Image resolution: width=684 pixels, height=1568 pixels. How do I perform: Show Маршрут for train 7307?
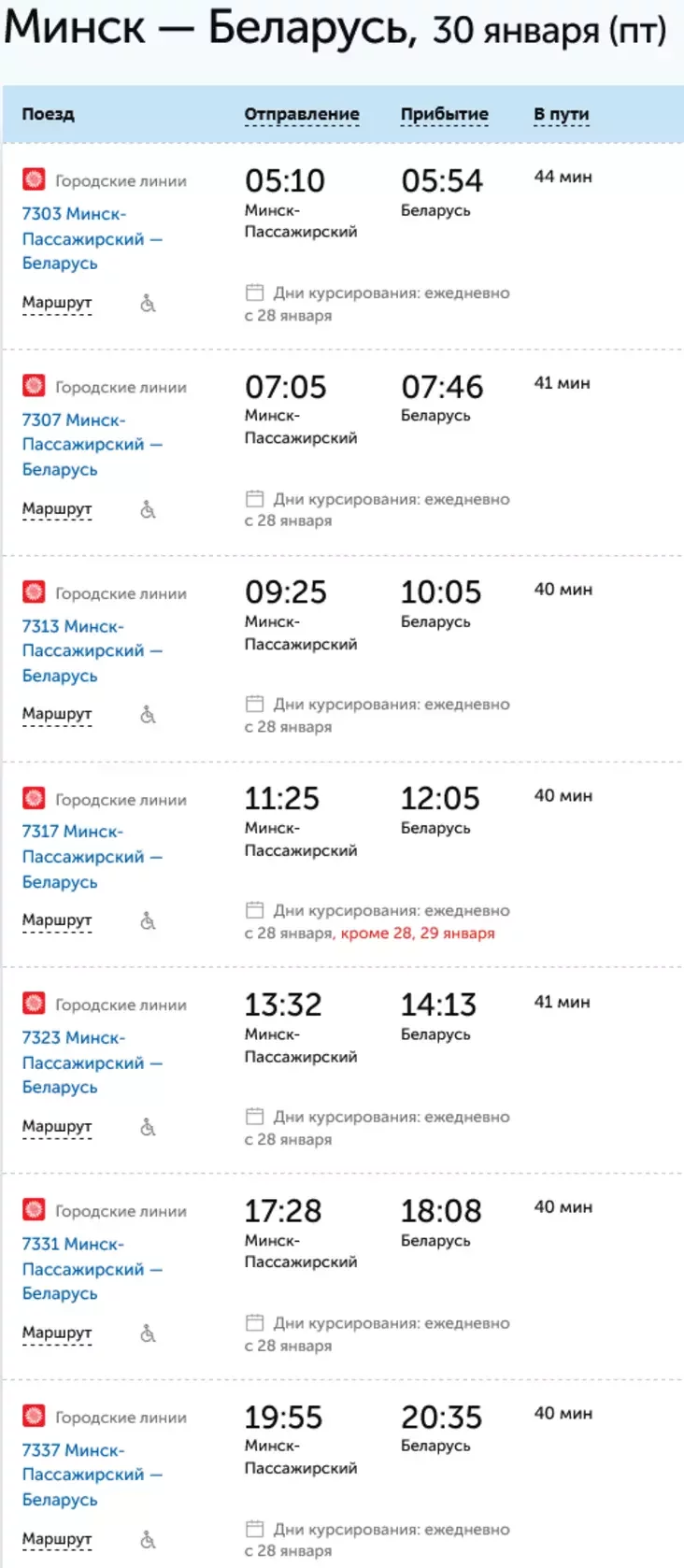(x=57, y=509)
